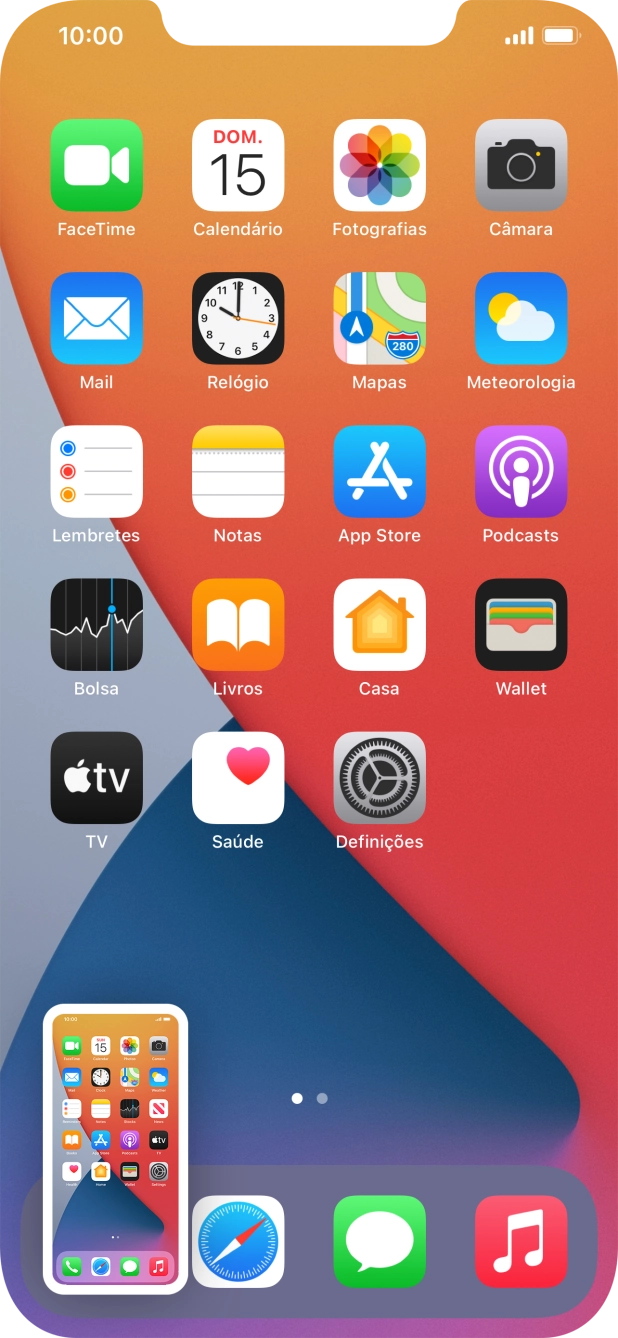
Task: Launch the Bolsa stocks app
Action: pos(97,624)
